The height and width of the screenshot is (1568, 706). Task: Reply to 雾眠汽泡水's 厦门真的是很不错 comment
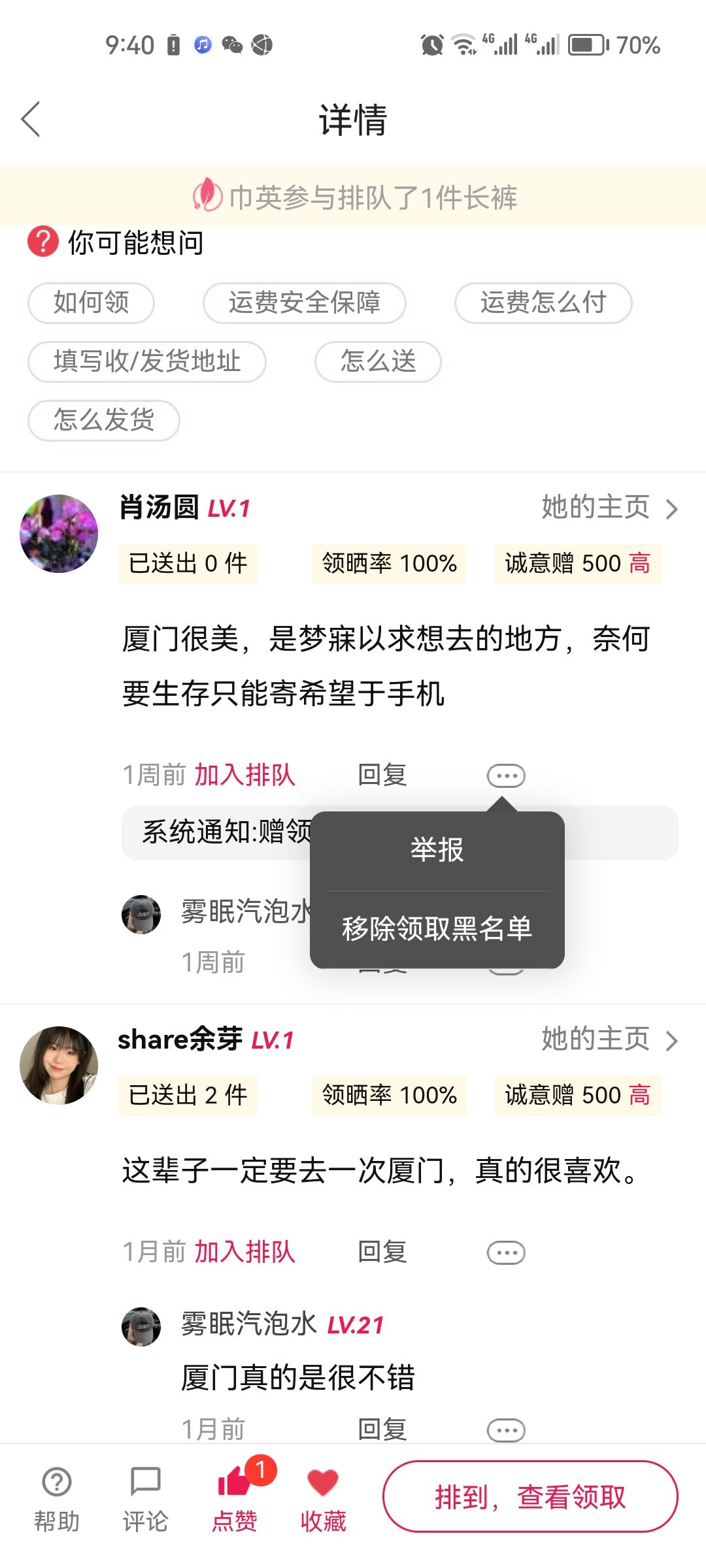tap(382, 1429)
